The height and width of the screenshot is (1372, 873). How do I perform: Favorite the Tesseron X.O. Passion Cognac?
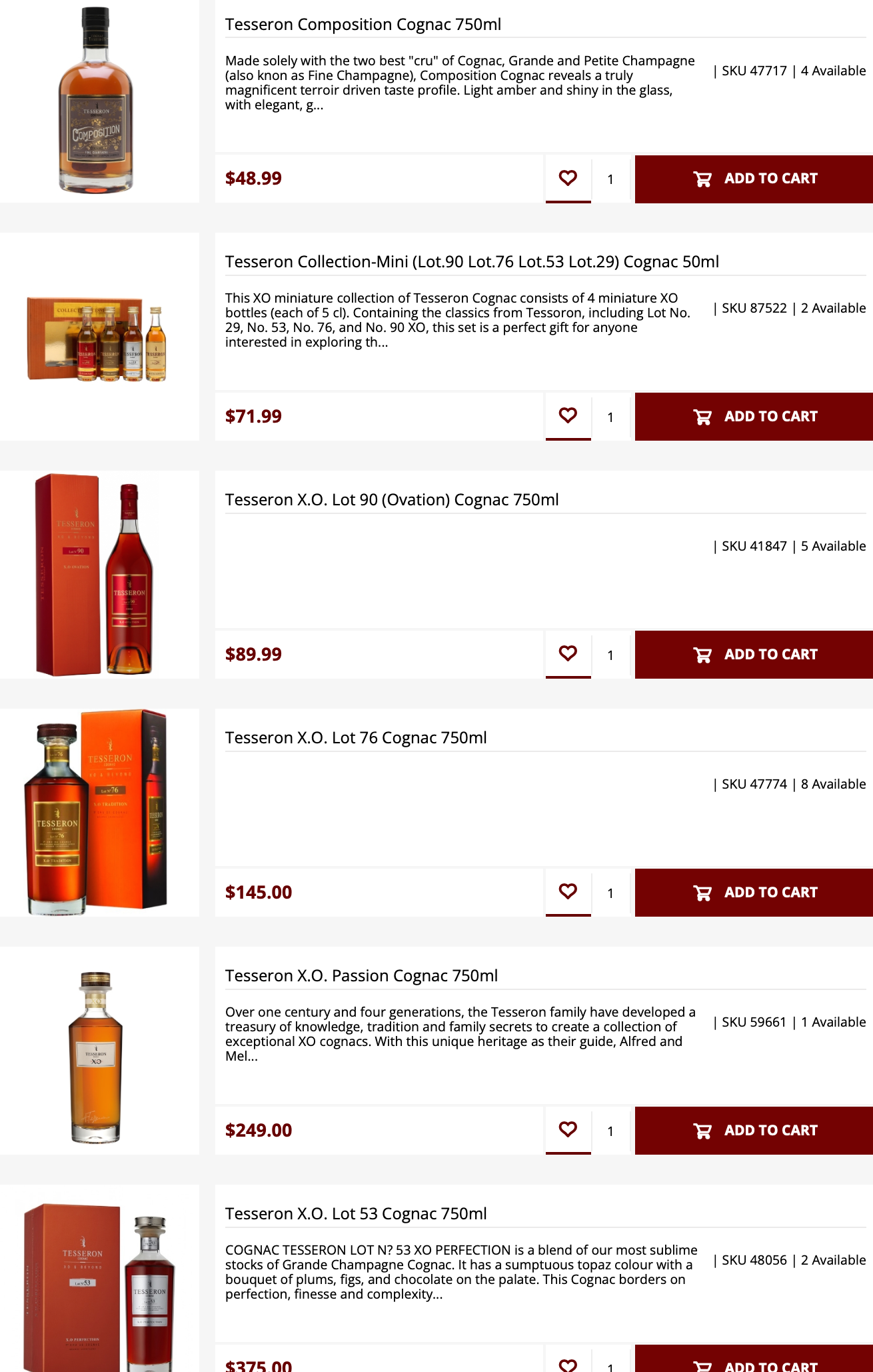568,1129
